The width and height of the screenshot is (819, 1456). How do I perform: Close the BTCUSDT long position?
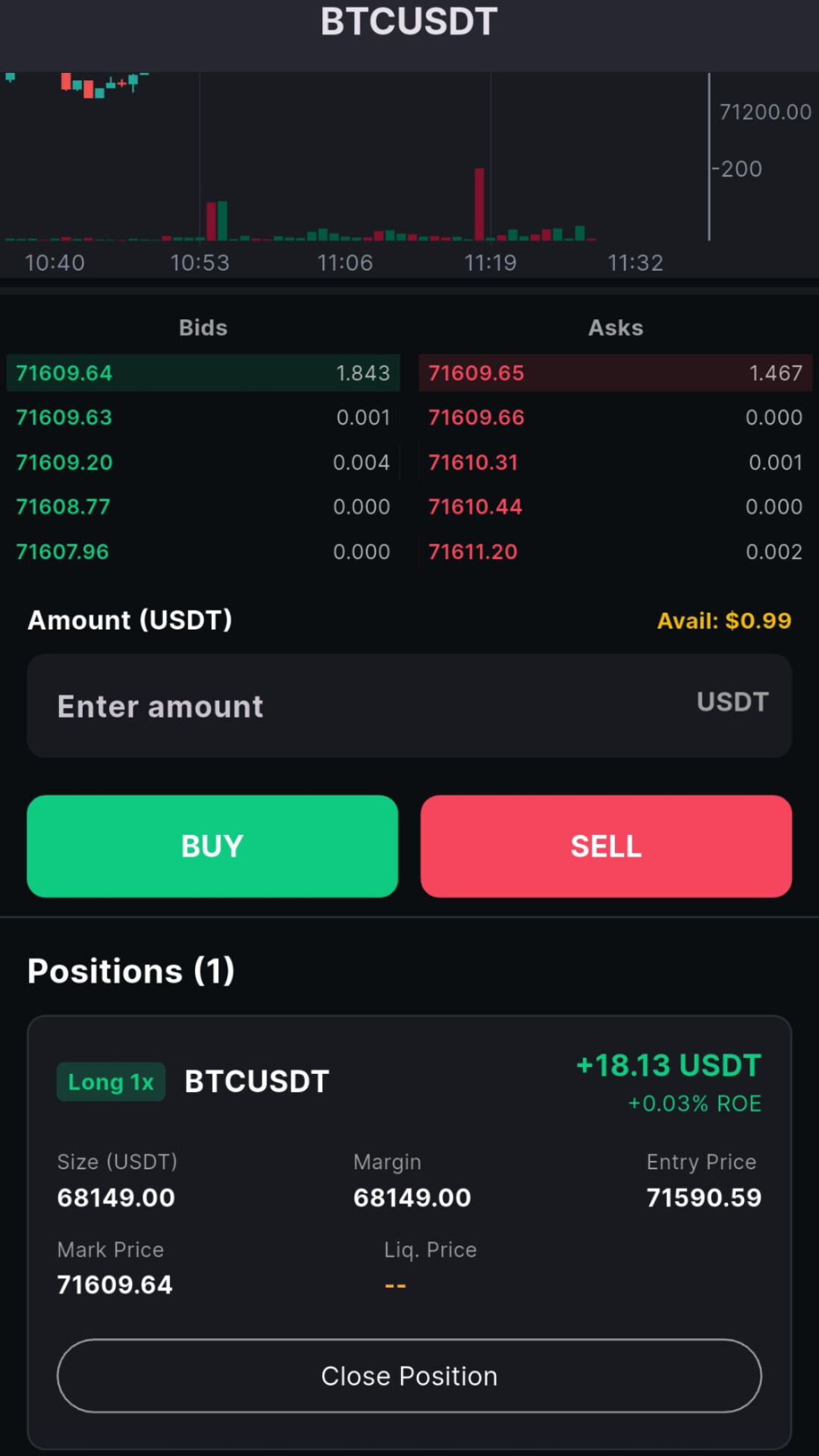[x=409, y=1376]
